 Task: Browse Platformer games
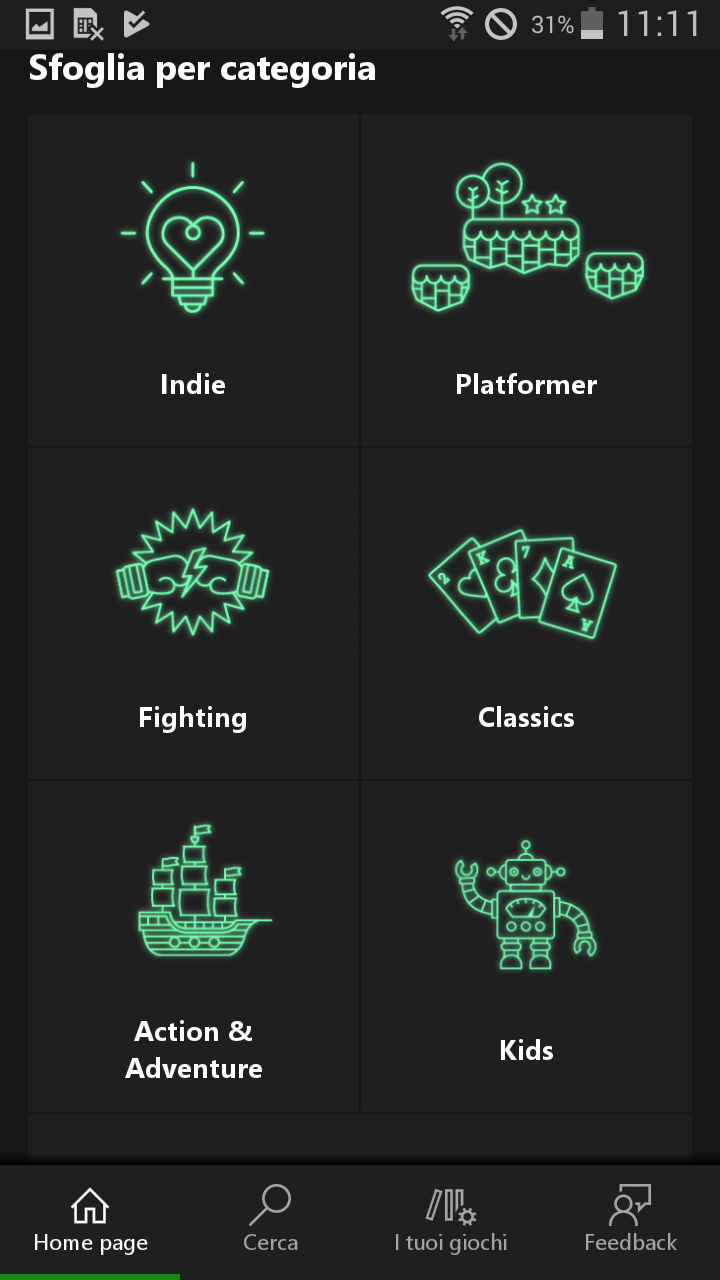coord(526,280)
